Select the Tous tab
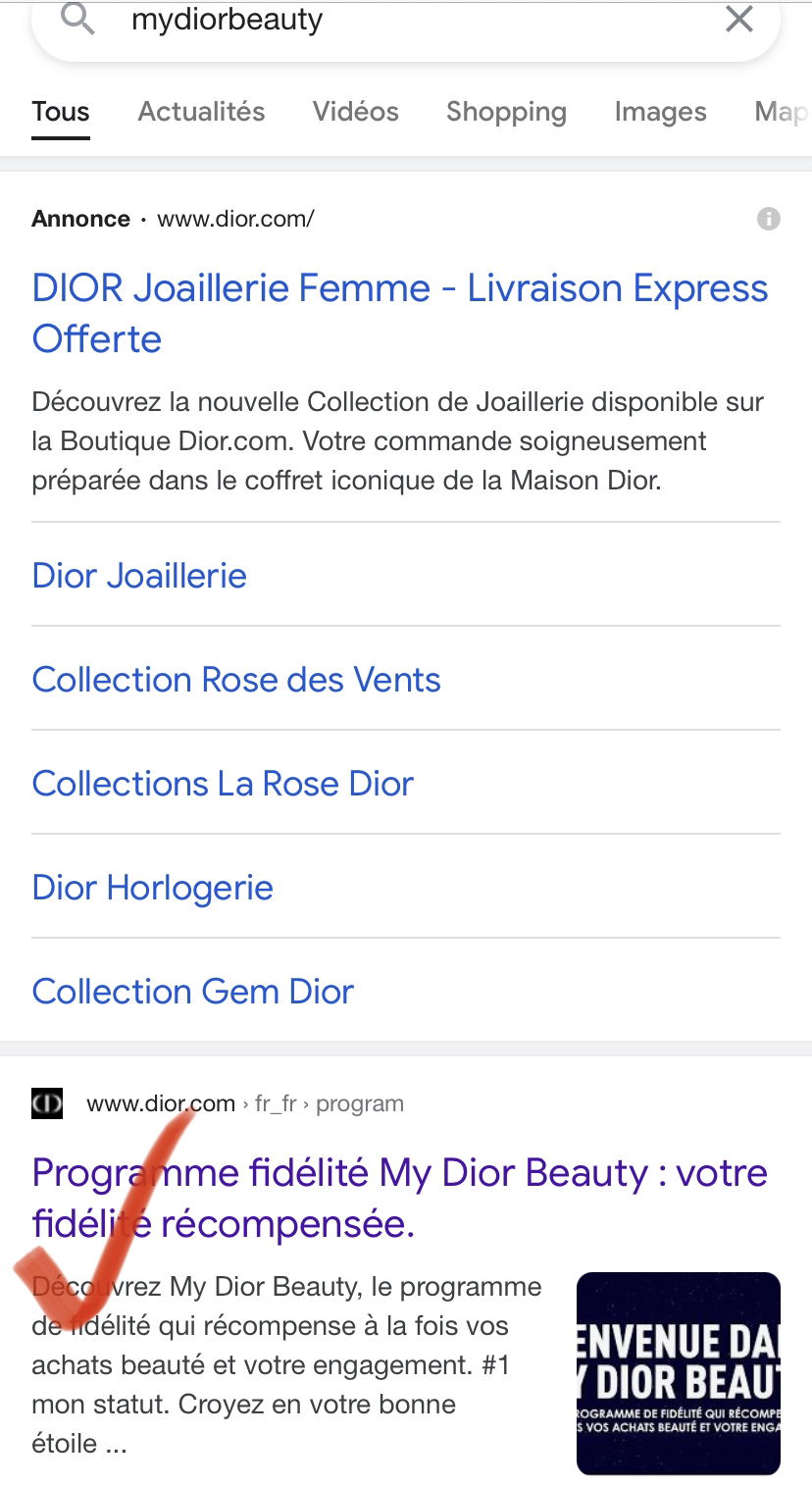812x1485 pixels. pyautogui.click(x=61, y=112)
